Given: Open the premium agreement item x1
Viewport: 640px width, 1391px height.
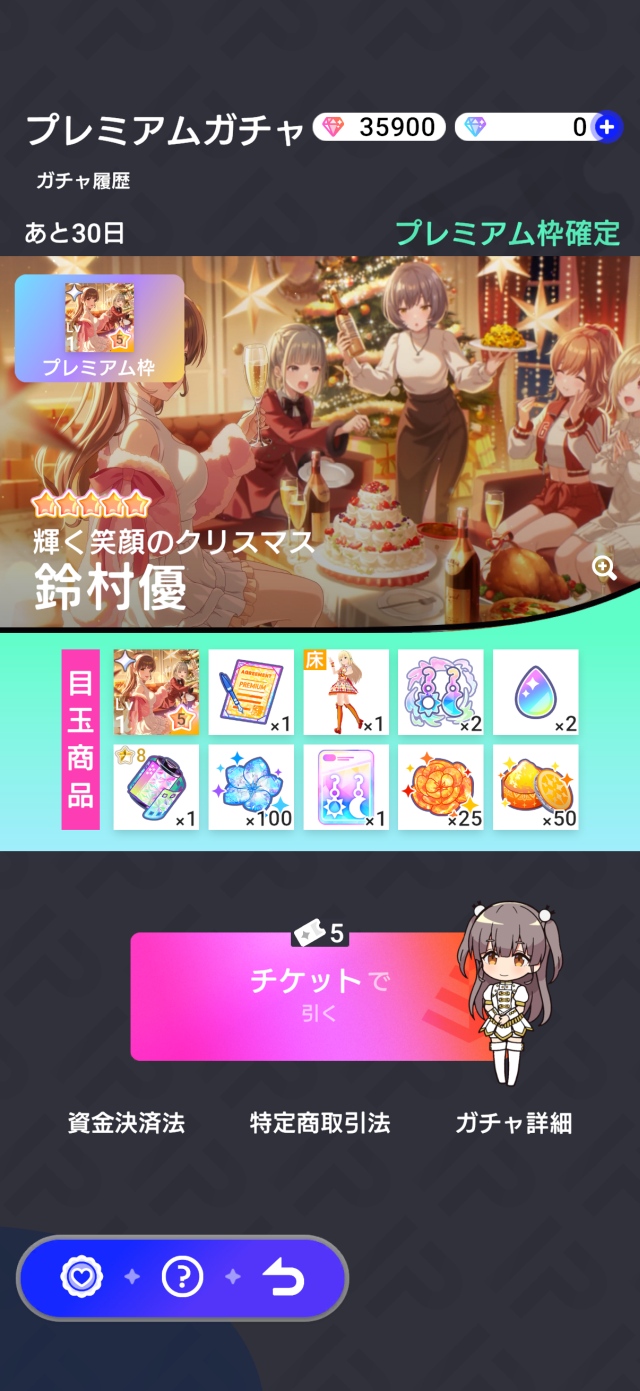Looking at the screenshot, I should pos(251,692).
